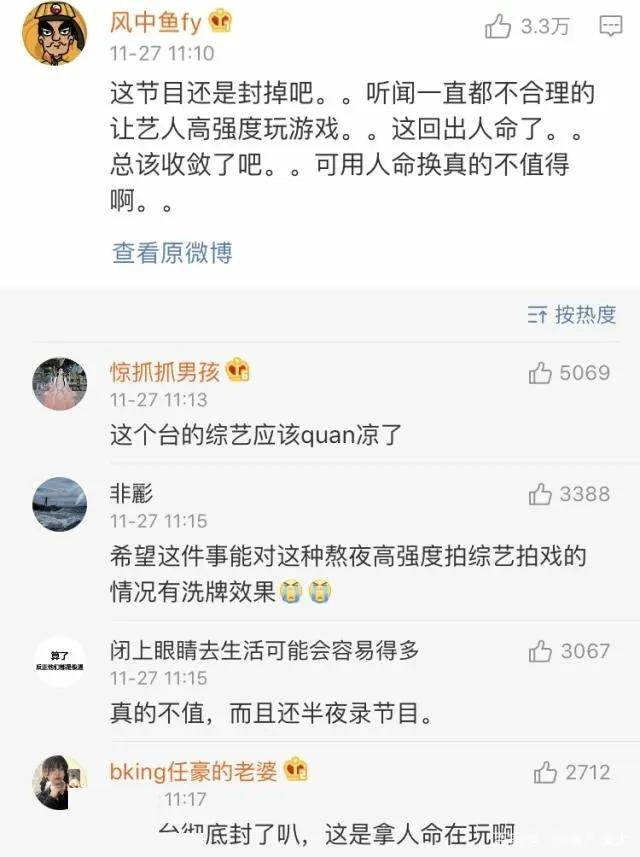This screenshot has height=857, width=640.
Task: Open 非彲's avatar
Action: (x=59, y=504)
